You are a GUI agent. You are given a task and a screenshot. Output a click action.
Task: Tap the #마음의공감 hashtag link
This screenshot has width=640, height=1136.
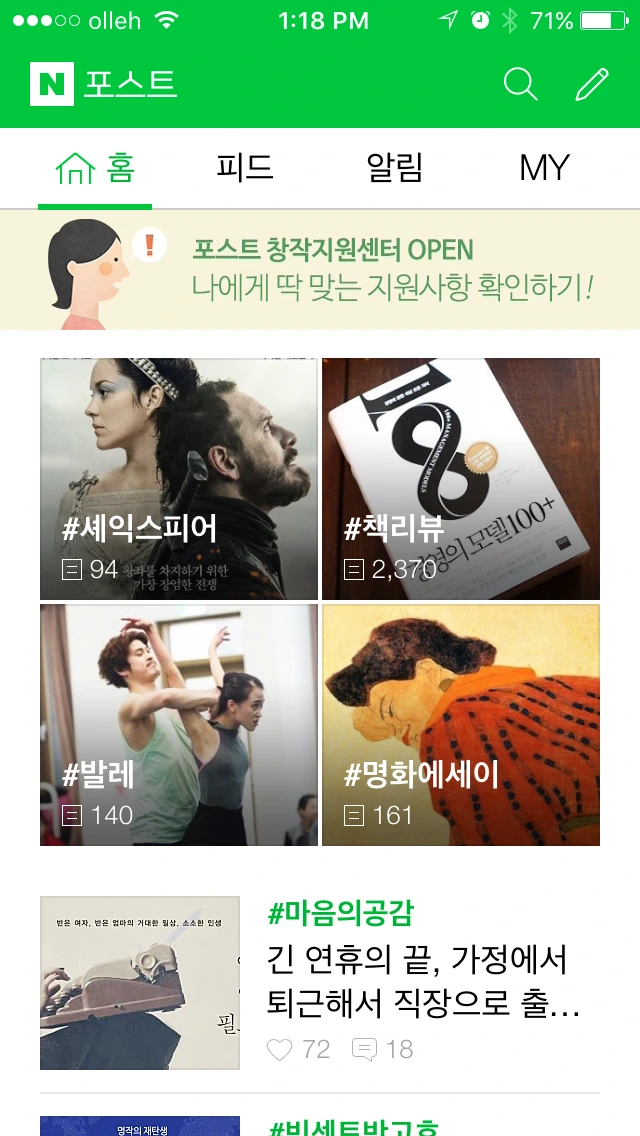pyautogui.click(x=341, y=912)
